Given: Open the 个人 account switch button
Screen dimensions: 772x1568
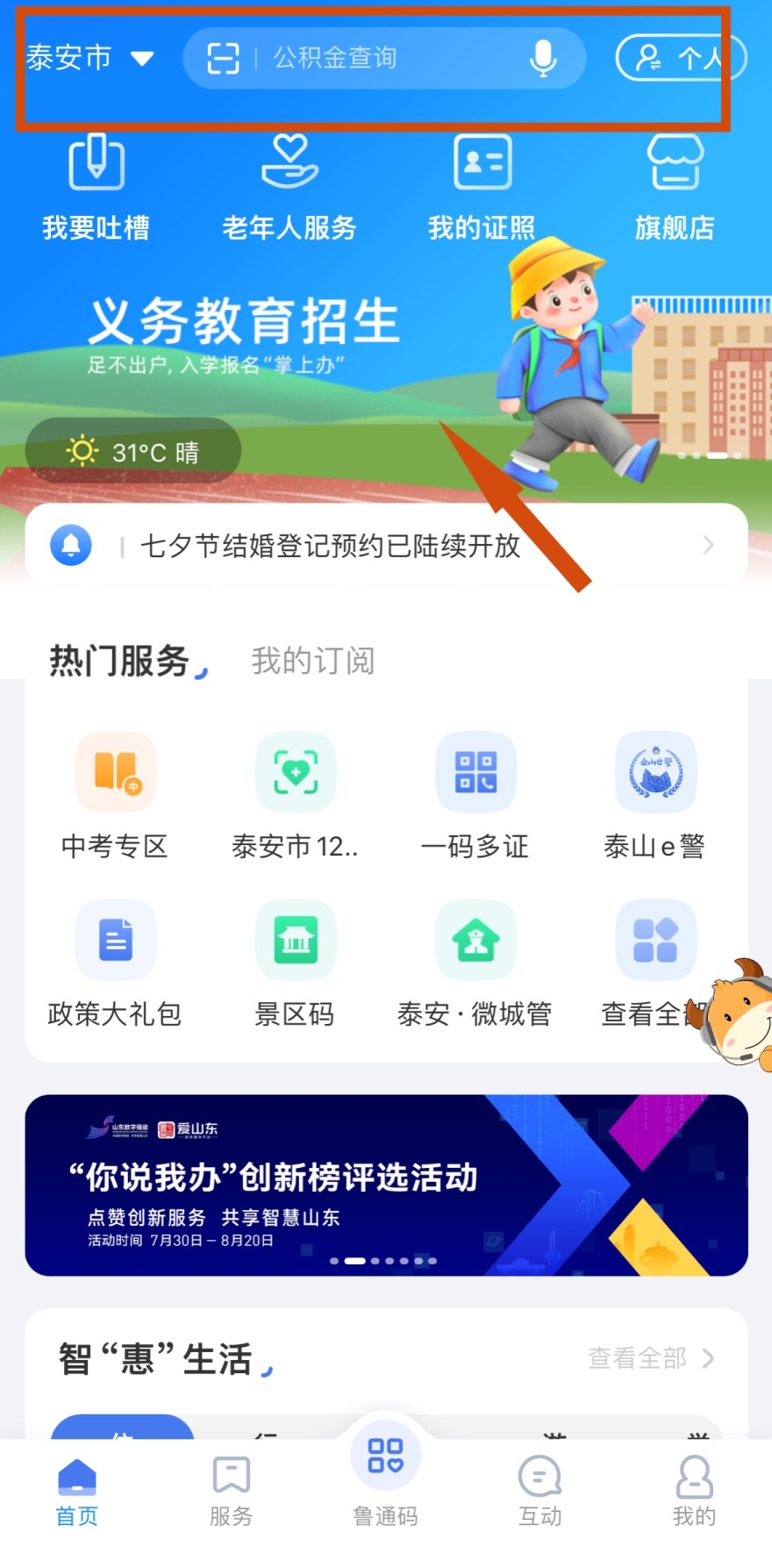Looking at the screenshot, I should click(x=681, y=58).
